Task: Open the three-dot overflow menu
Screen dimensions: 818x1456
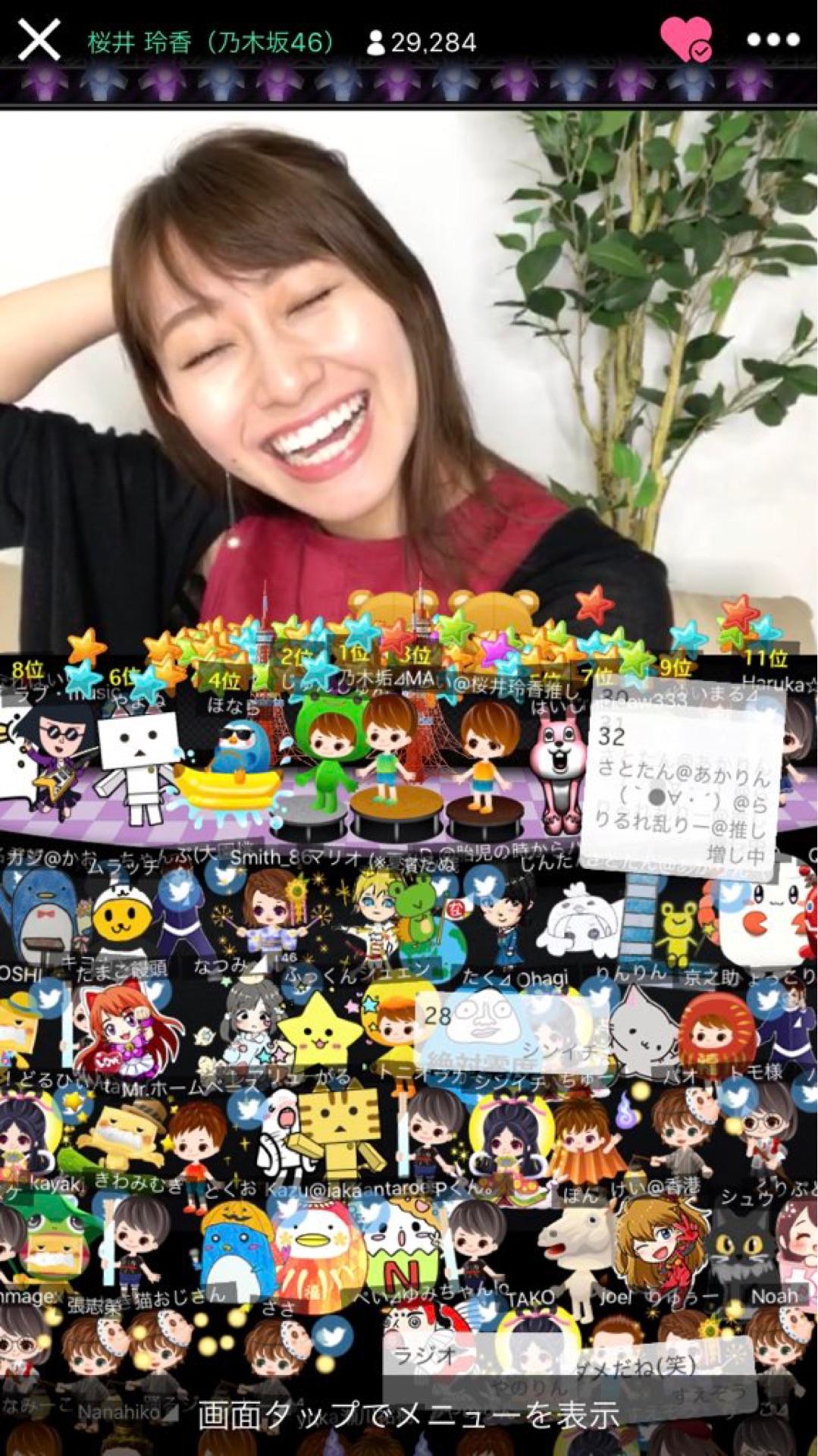Action: (773, 40)
